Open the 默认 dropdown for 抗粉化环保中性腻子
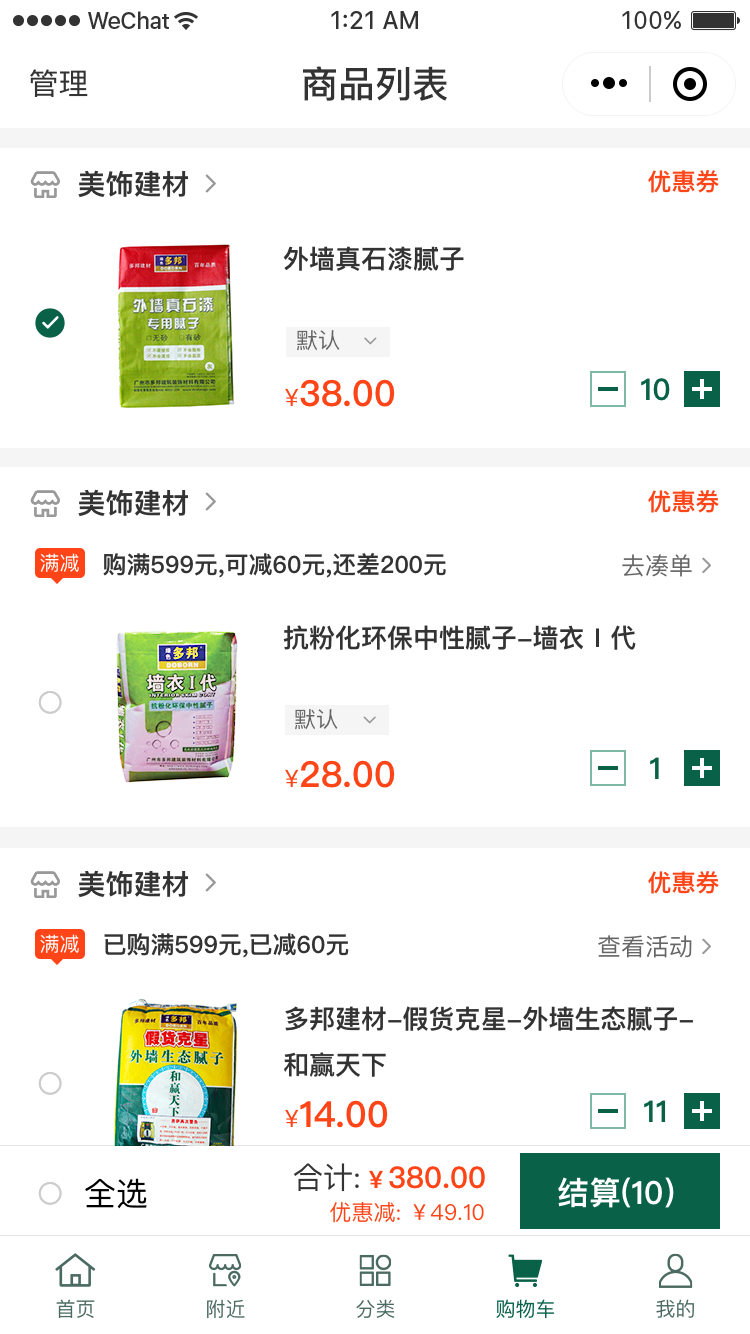Image resolution: width=750 pixels, height=1334 pixels. point(337,720)
